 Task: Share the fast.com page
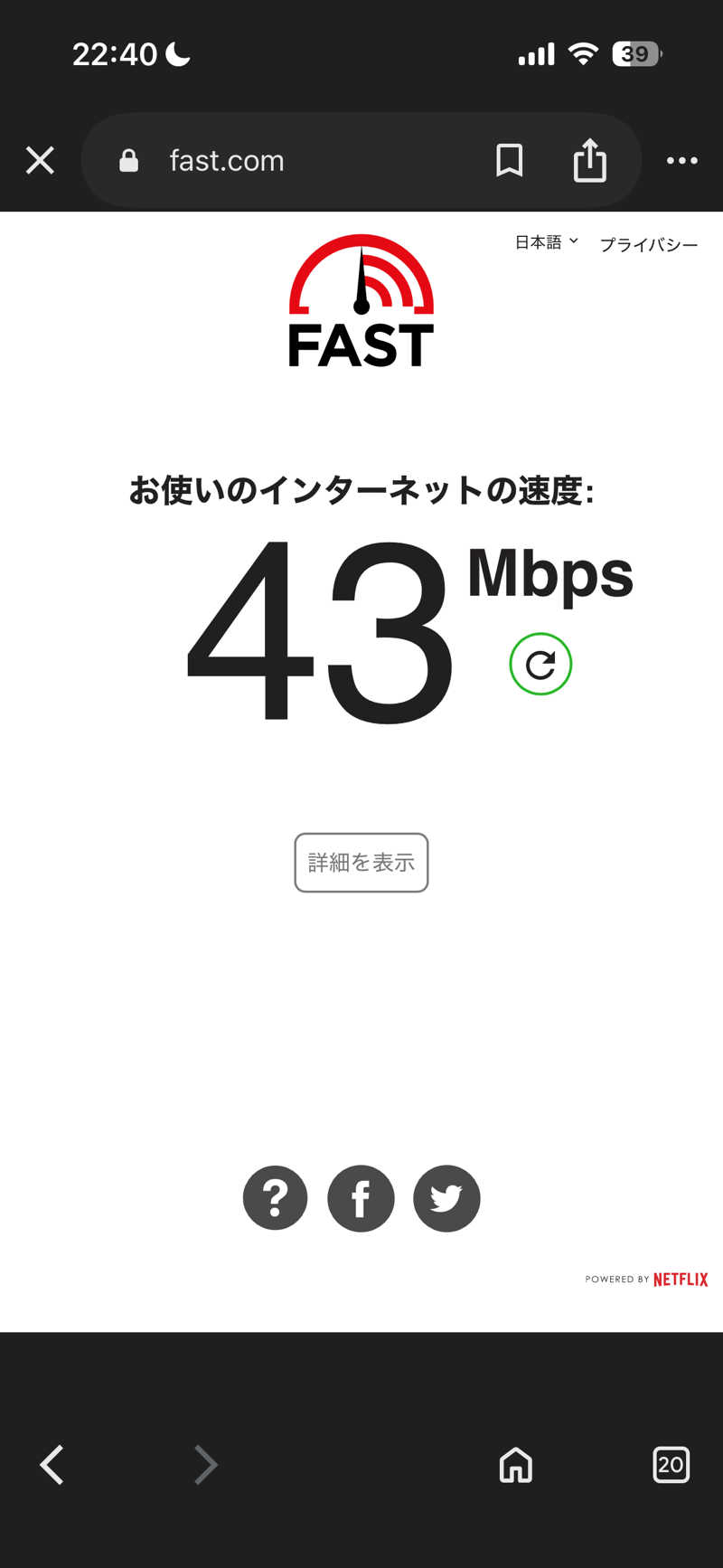coord(589,161)
